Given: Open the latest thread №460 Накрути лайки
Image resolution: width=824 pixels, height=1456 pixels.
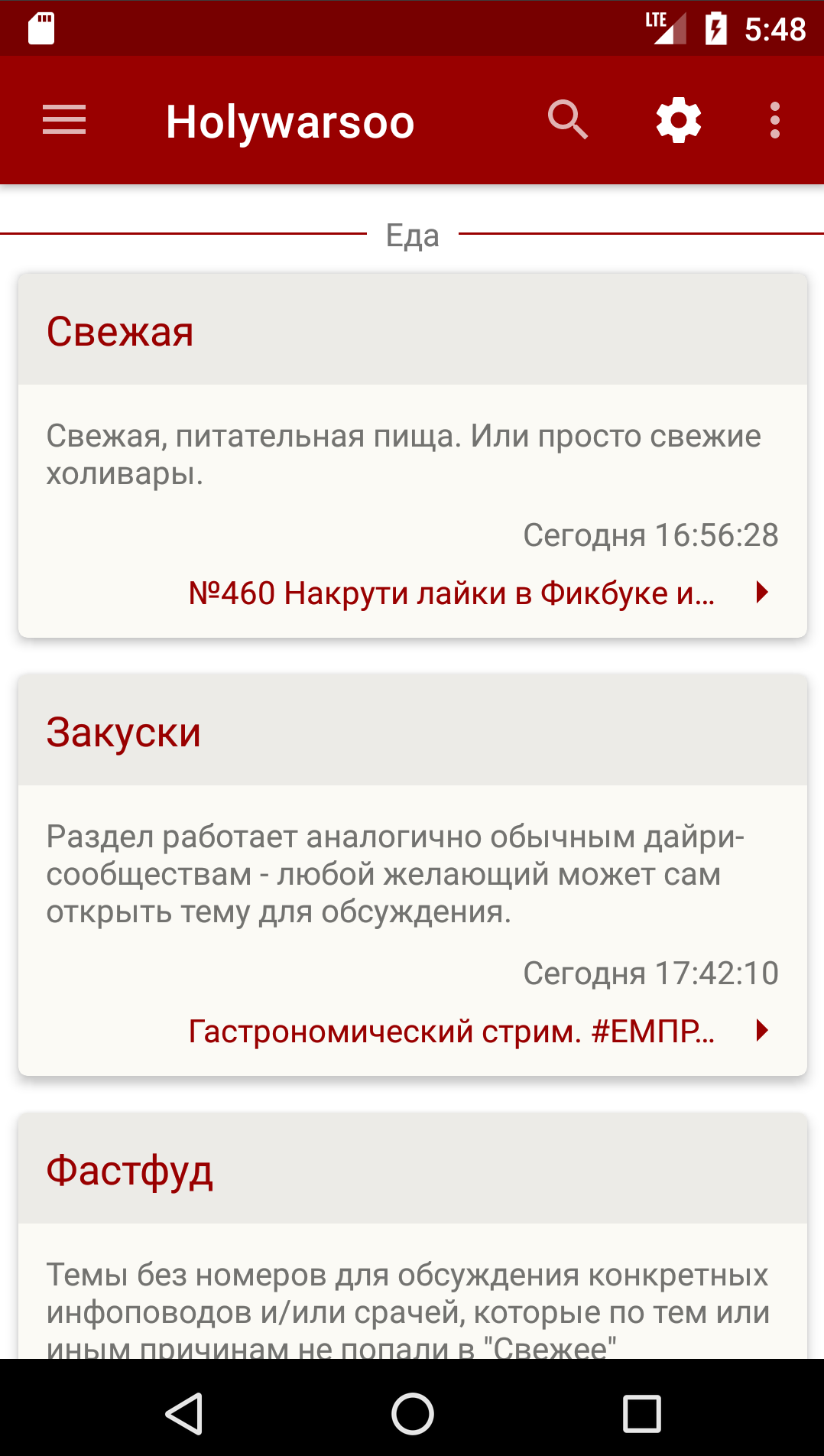Looking at the screenshot, I should point(451,593).
